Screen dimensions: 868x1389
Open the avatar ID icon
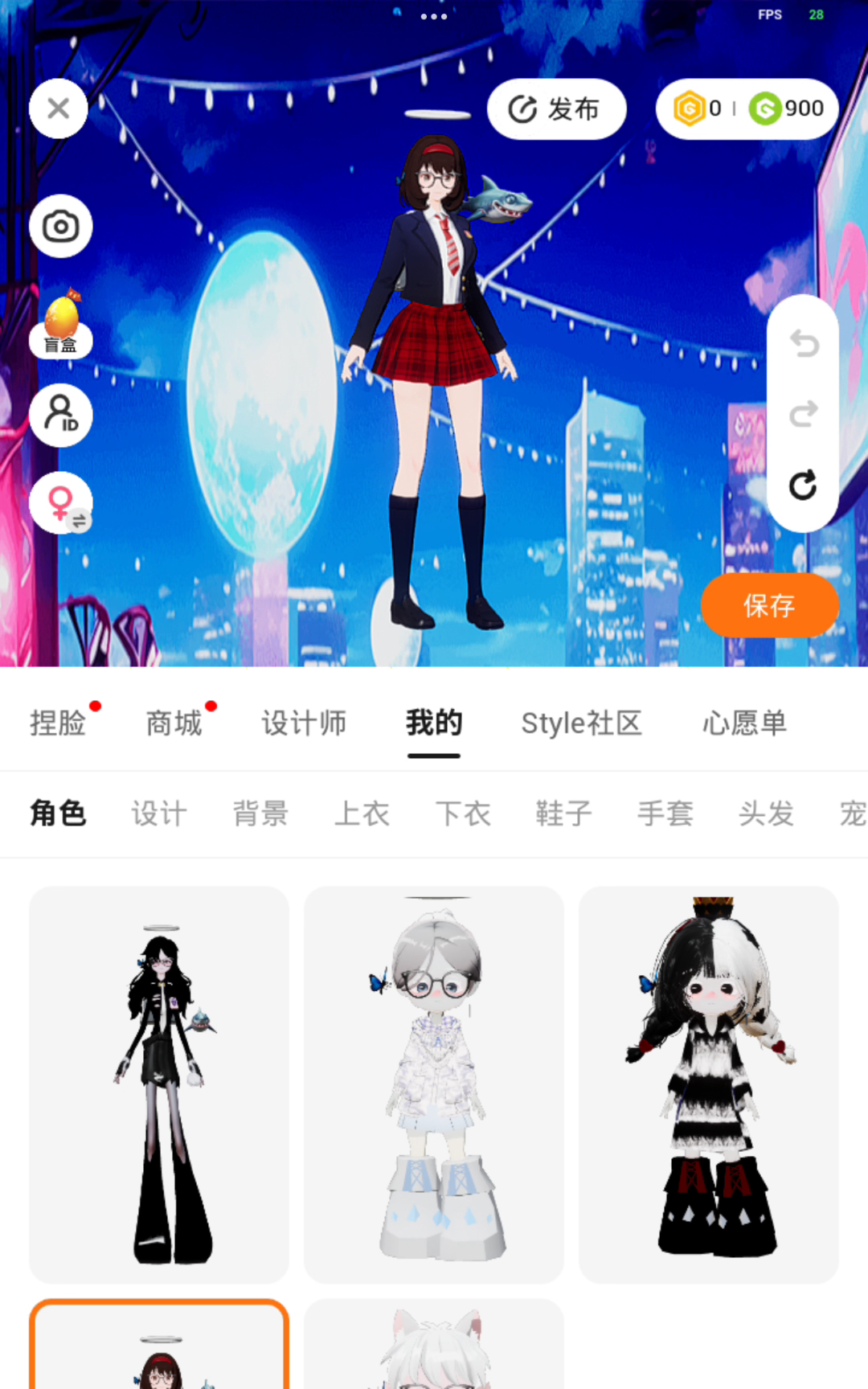coord(61,416)
